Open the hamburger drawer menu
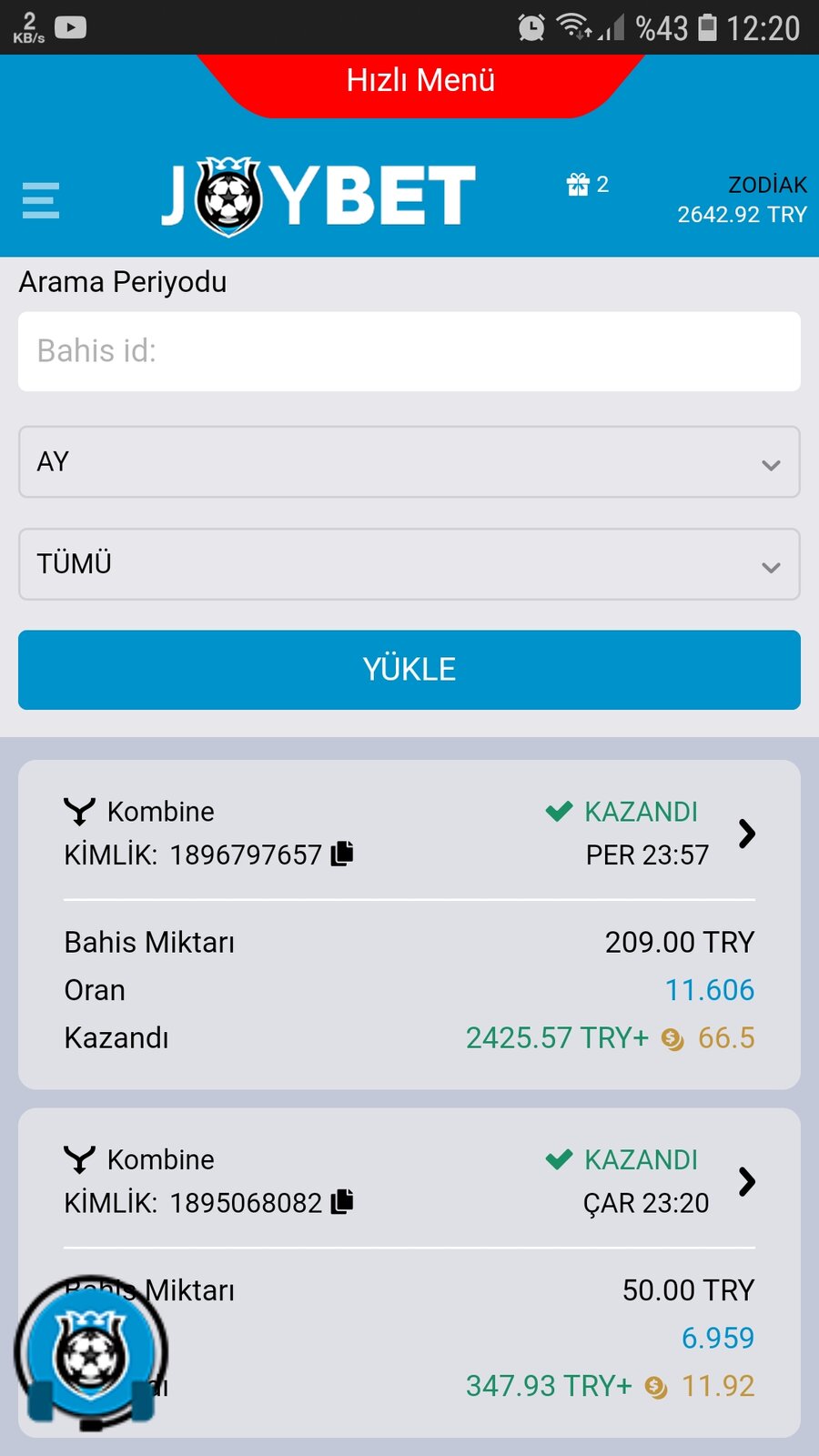 41,200
